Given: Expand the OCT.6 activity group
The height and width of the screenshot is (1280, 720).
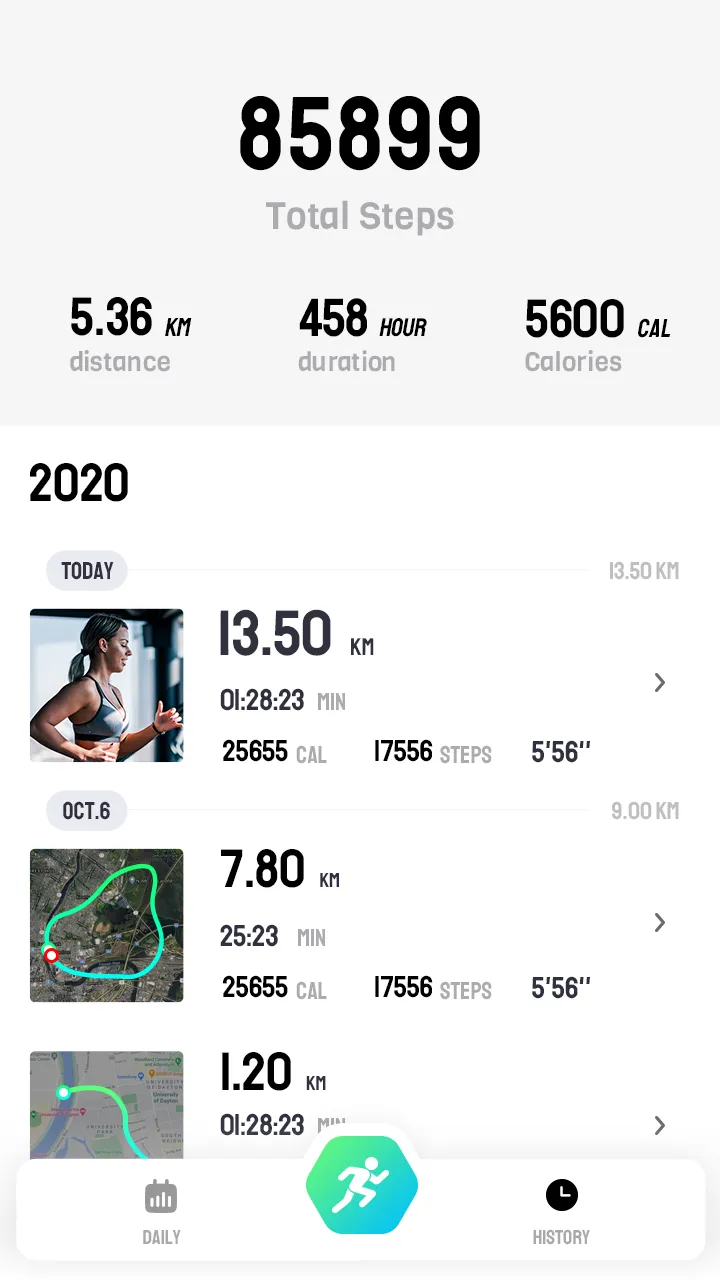Looking at the screenshot, I should click(86, 811).
